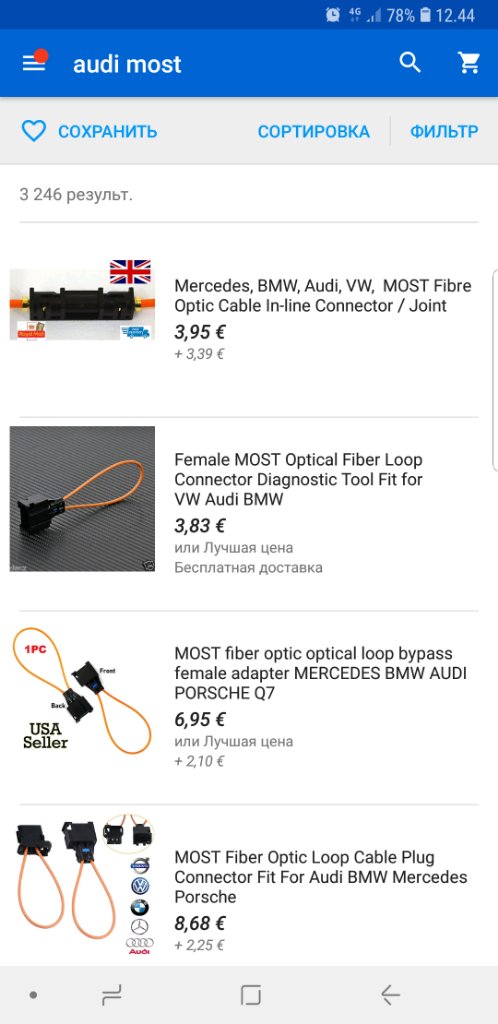Save this search with Сохранить

(x=89, y=131)
